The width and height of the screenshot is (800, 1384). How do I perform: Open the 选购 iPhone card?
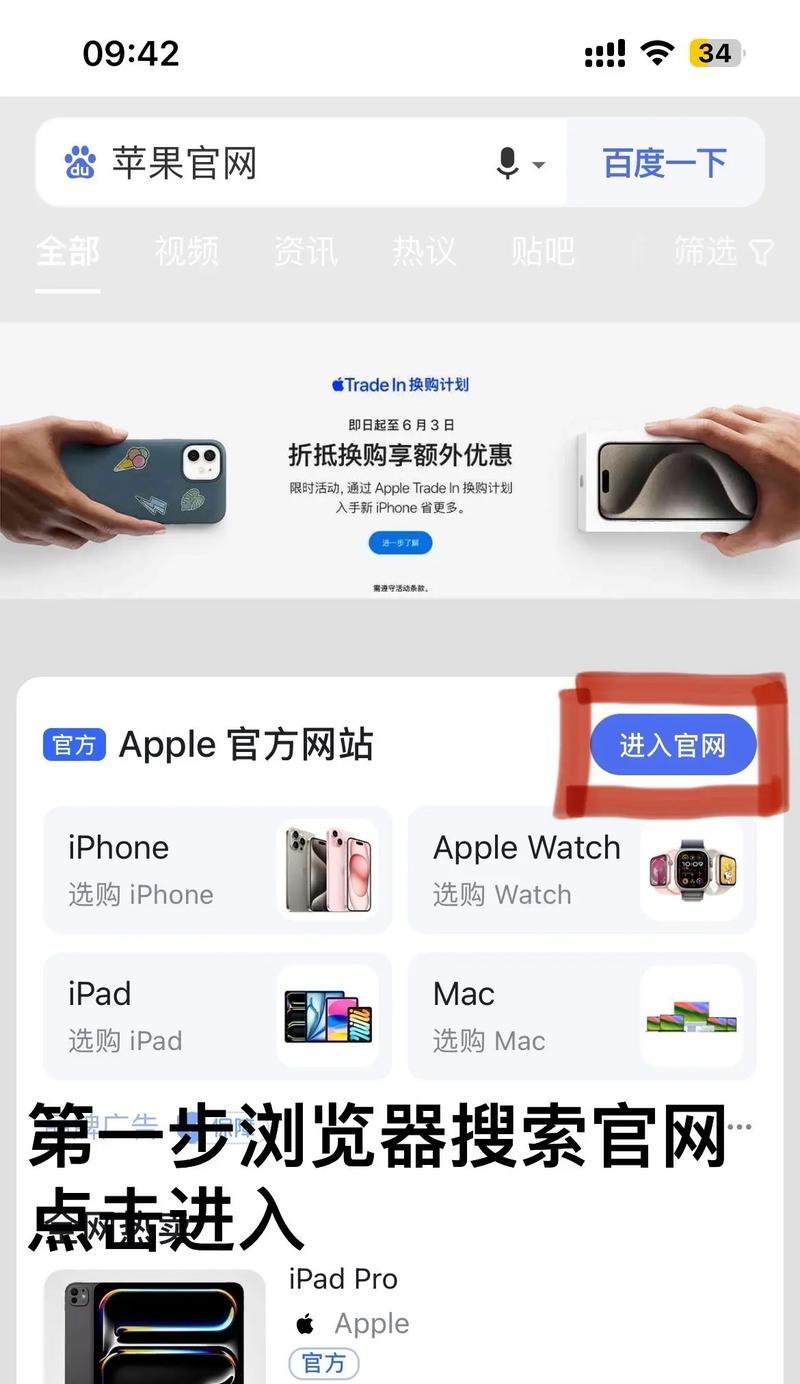point(217,869)
